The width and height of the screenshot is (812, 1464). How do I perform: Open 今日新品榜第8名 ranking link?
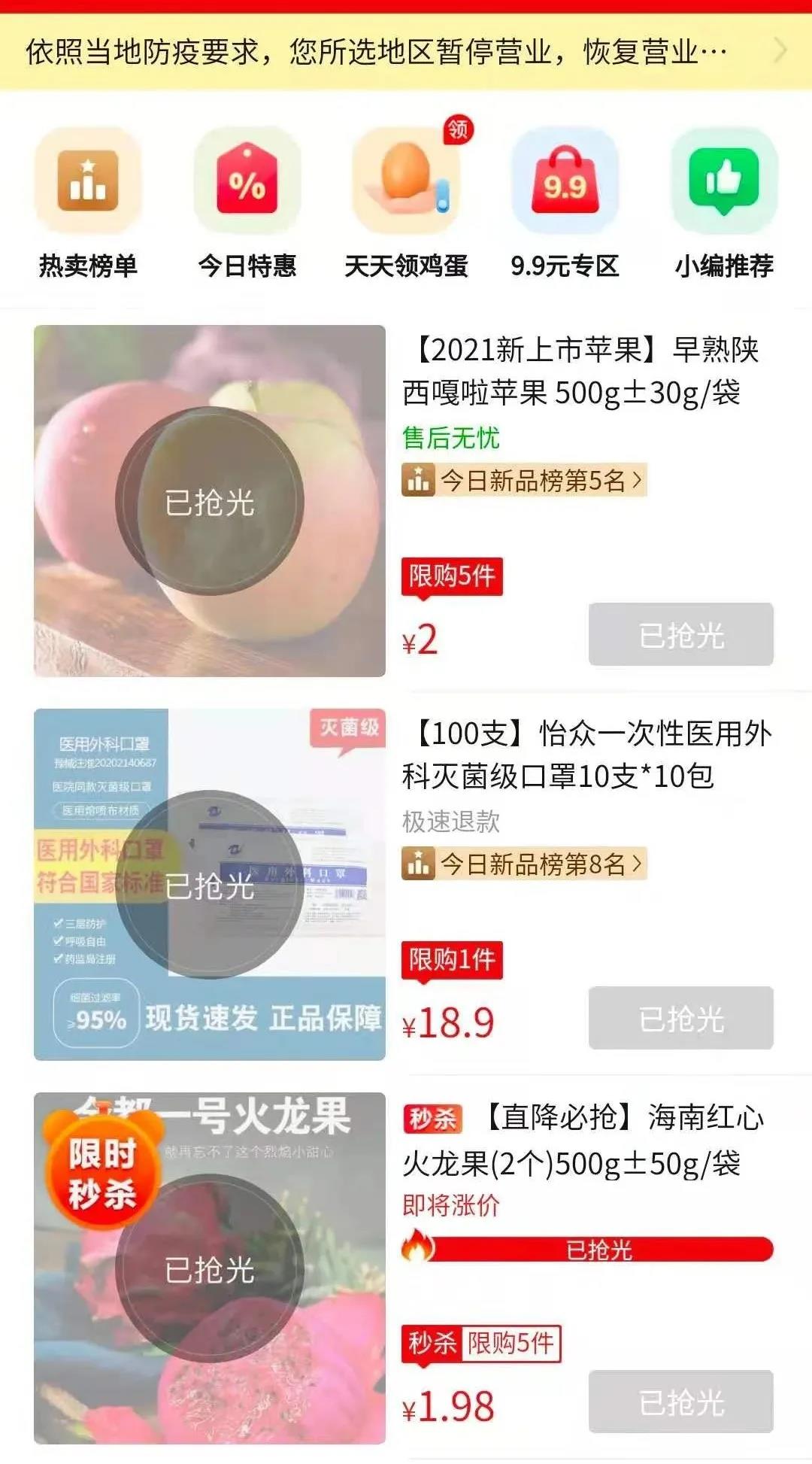click(525, 864)
